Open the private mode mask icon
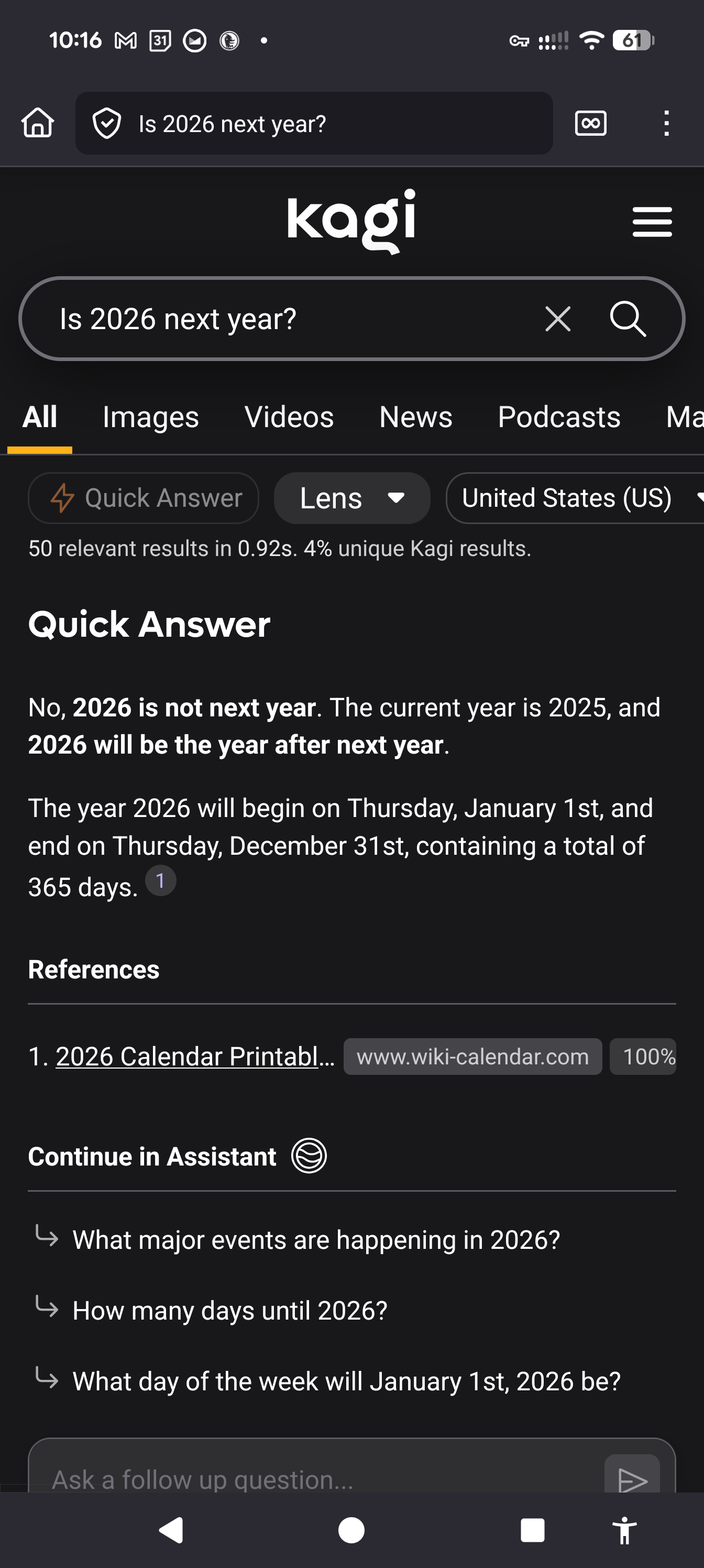The image size is (704, 1568). [590, 123]
